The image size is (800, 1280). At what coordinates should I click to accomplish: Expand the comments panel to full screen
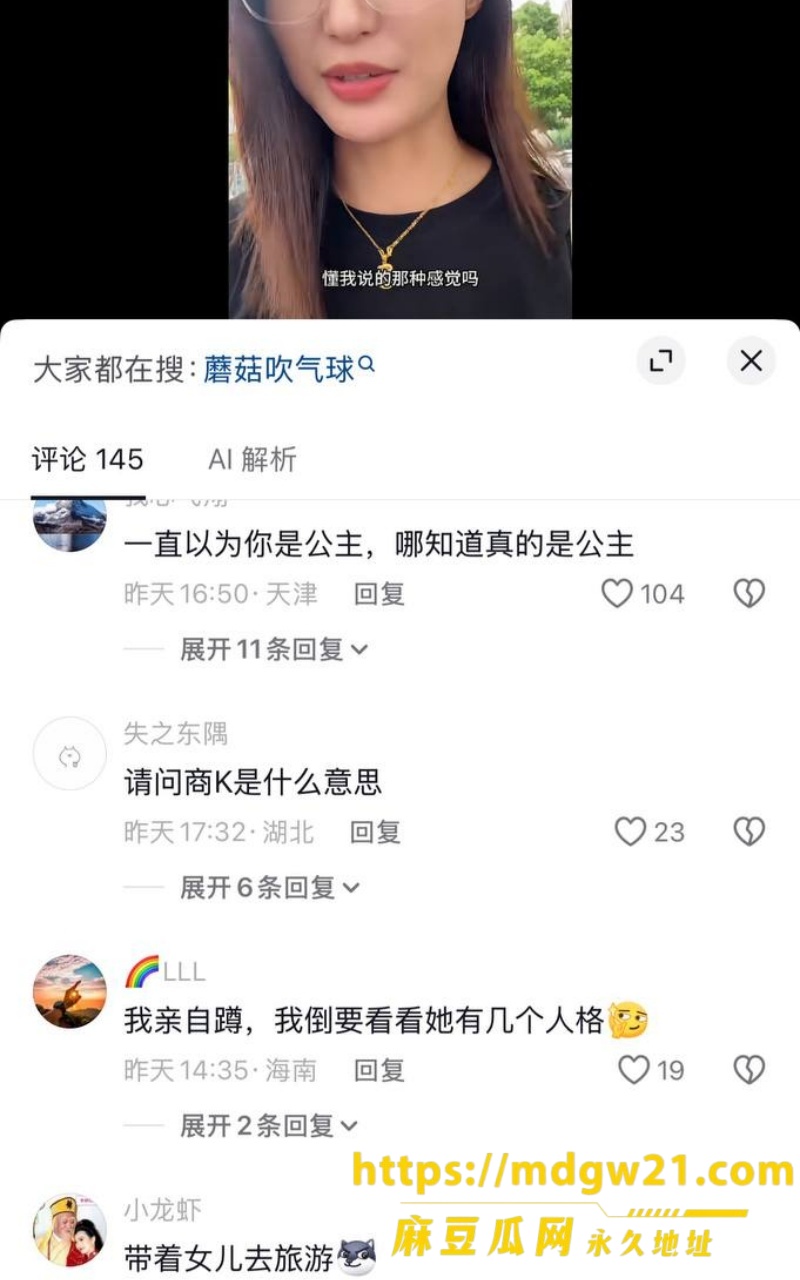(661, 361)
